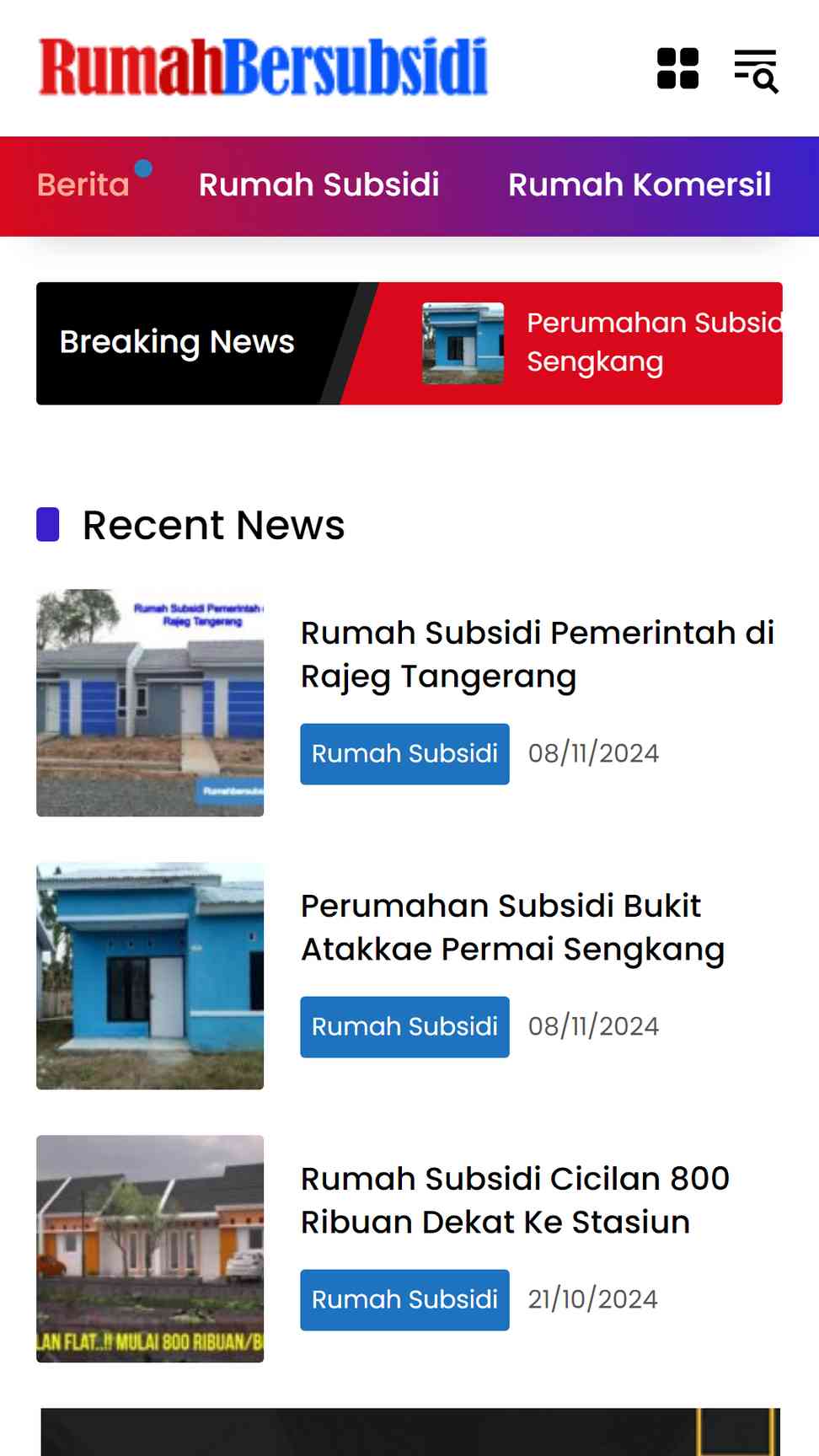Switch to the Rumah Subsidi tab
Viewport: 819px width, 1456px height.
click(318, 185)
